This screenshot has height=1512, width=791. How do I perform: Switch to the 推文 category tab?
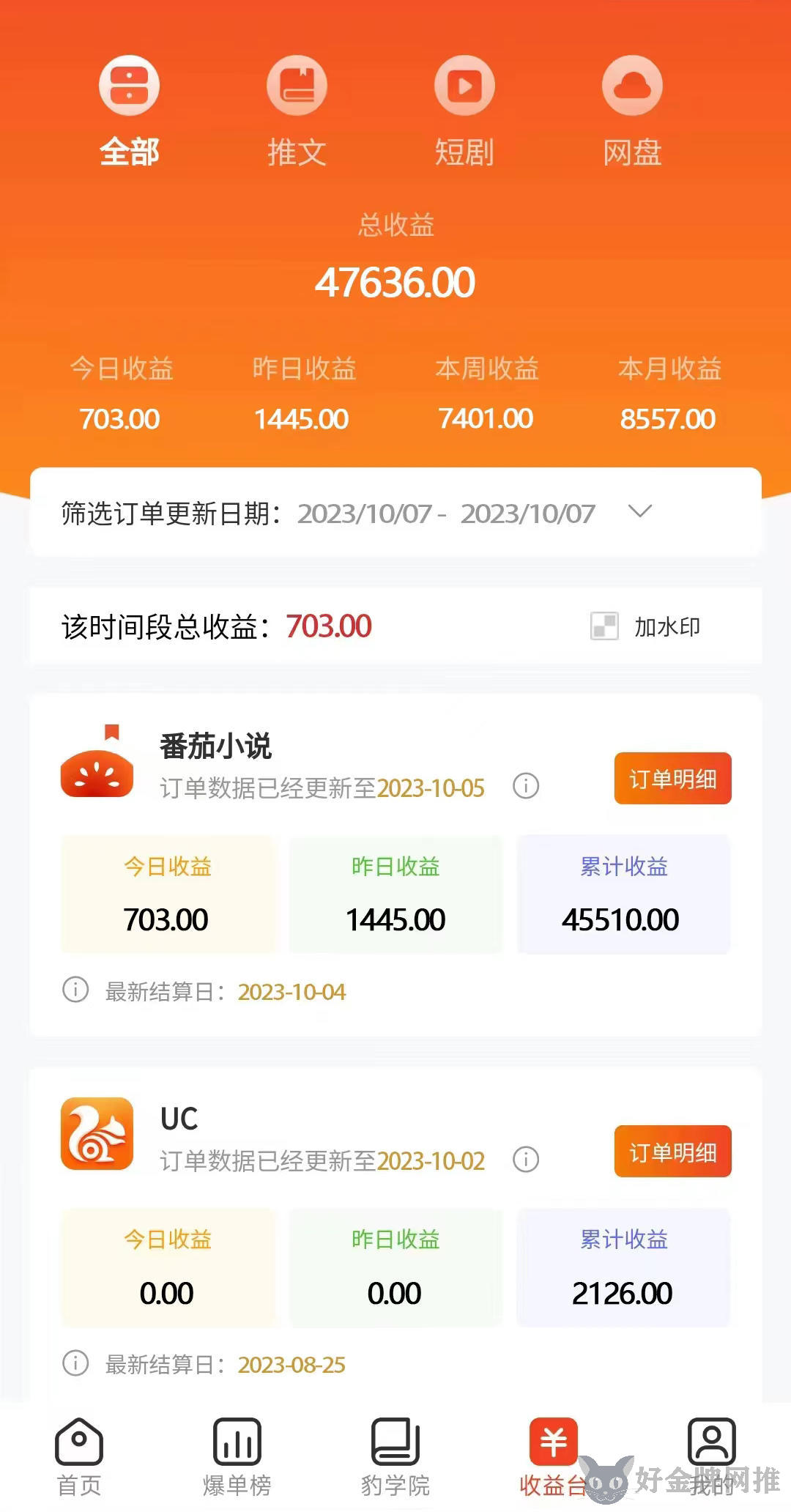click(297, 111)
